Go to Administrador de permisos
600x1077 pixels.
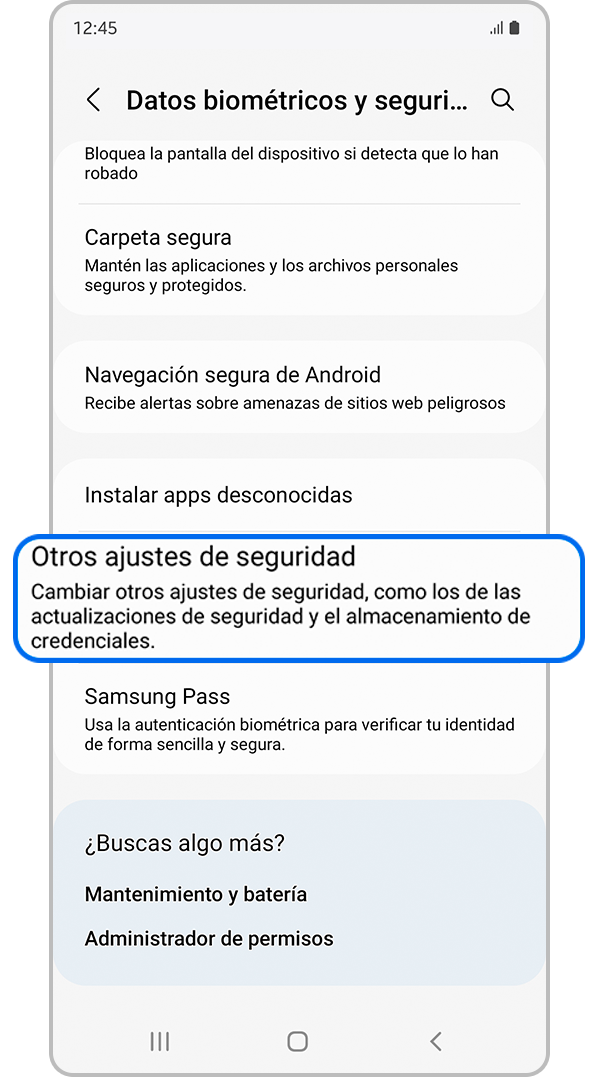click(x=209, y=939)
